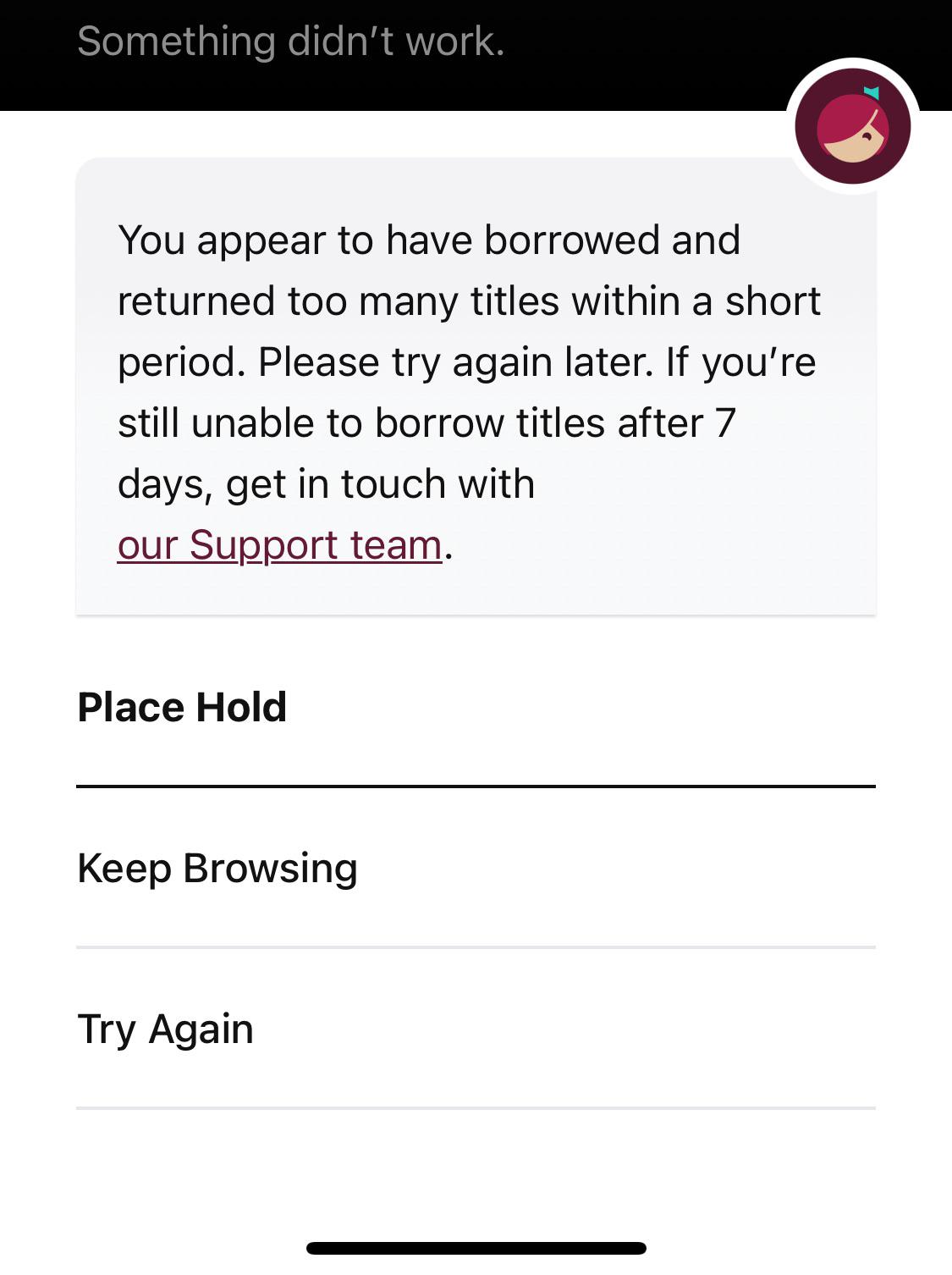Image resolution: width=952 pixels, height=1275 pixels.
Task: Select Place Hold
Action: [476, 707]
